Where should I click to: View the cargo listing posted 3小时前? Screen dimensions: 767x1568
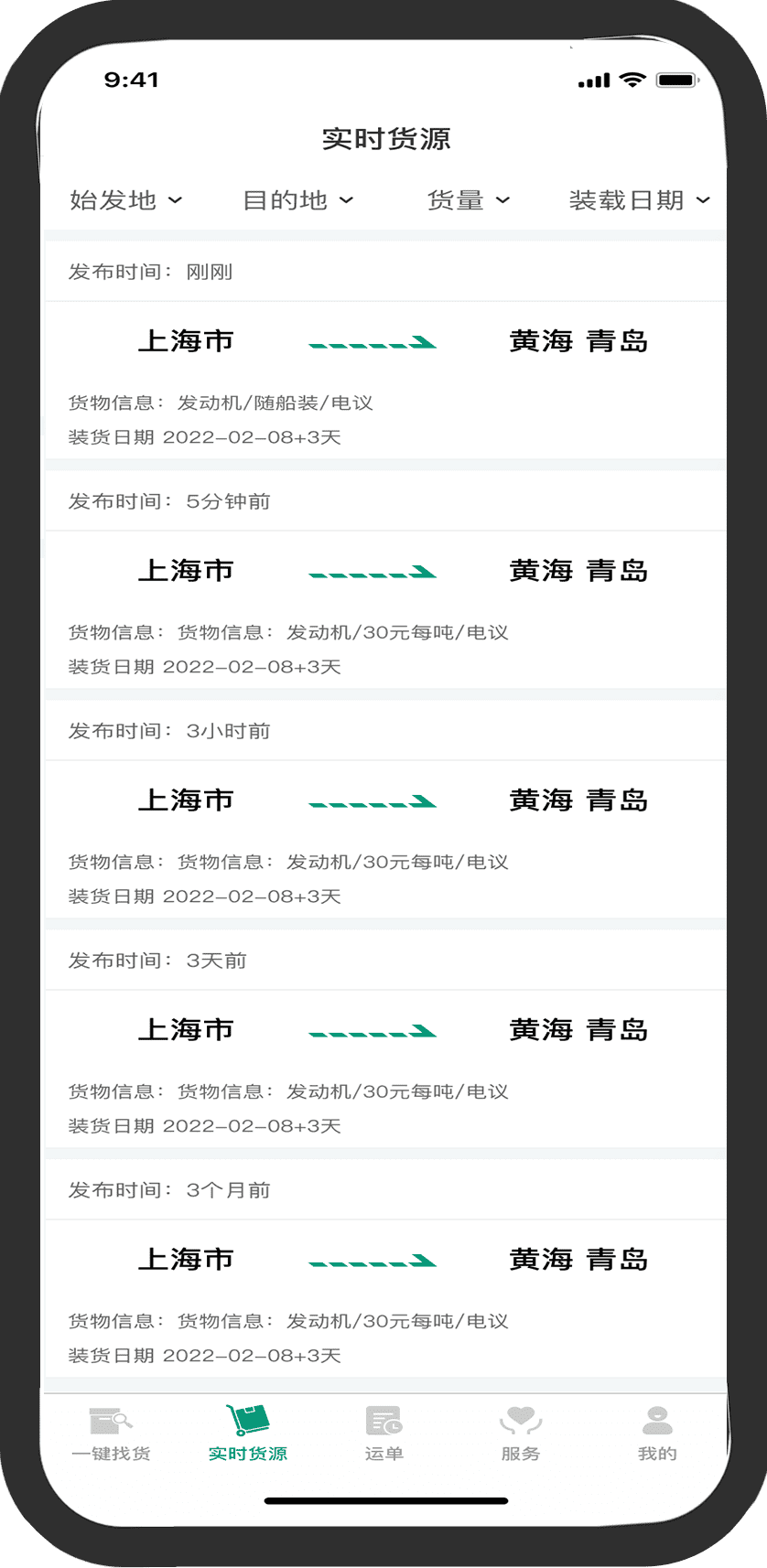(x=385, y=810)
